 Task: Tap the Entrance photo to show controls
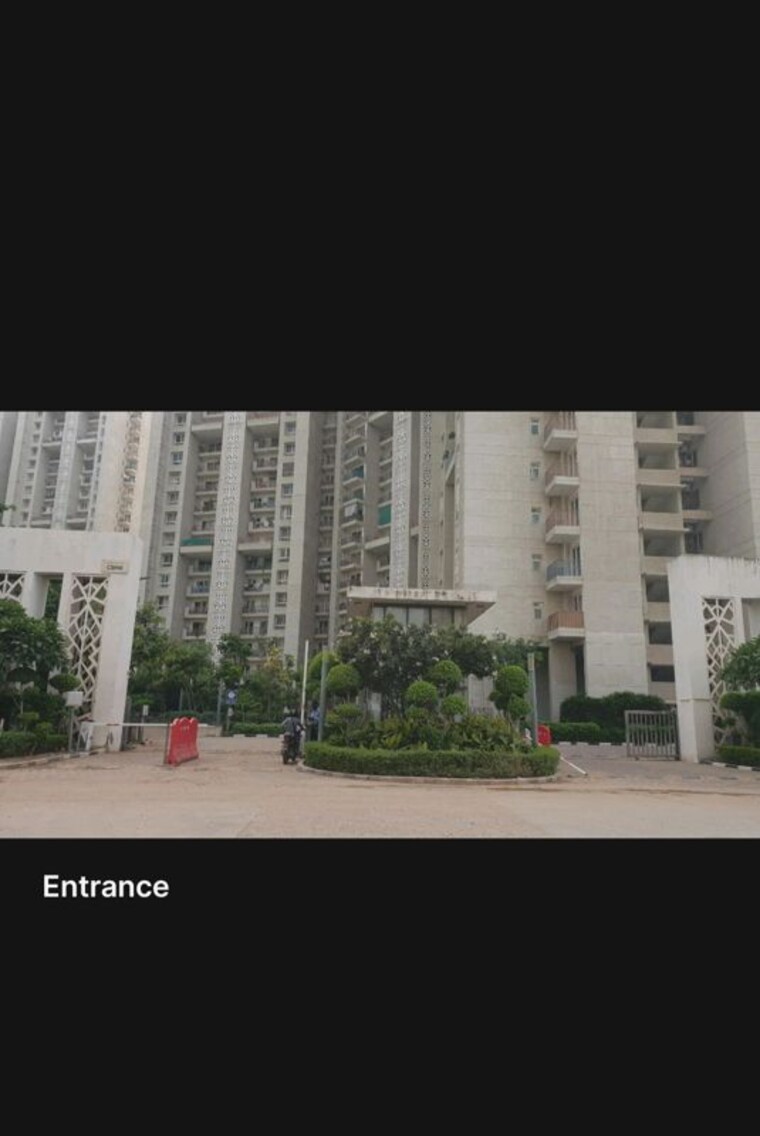coord(380,625)
